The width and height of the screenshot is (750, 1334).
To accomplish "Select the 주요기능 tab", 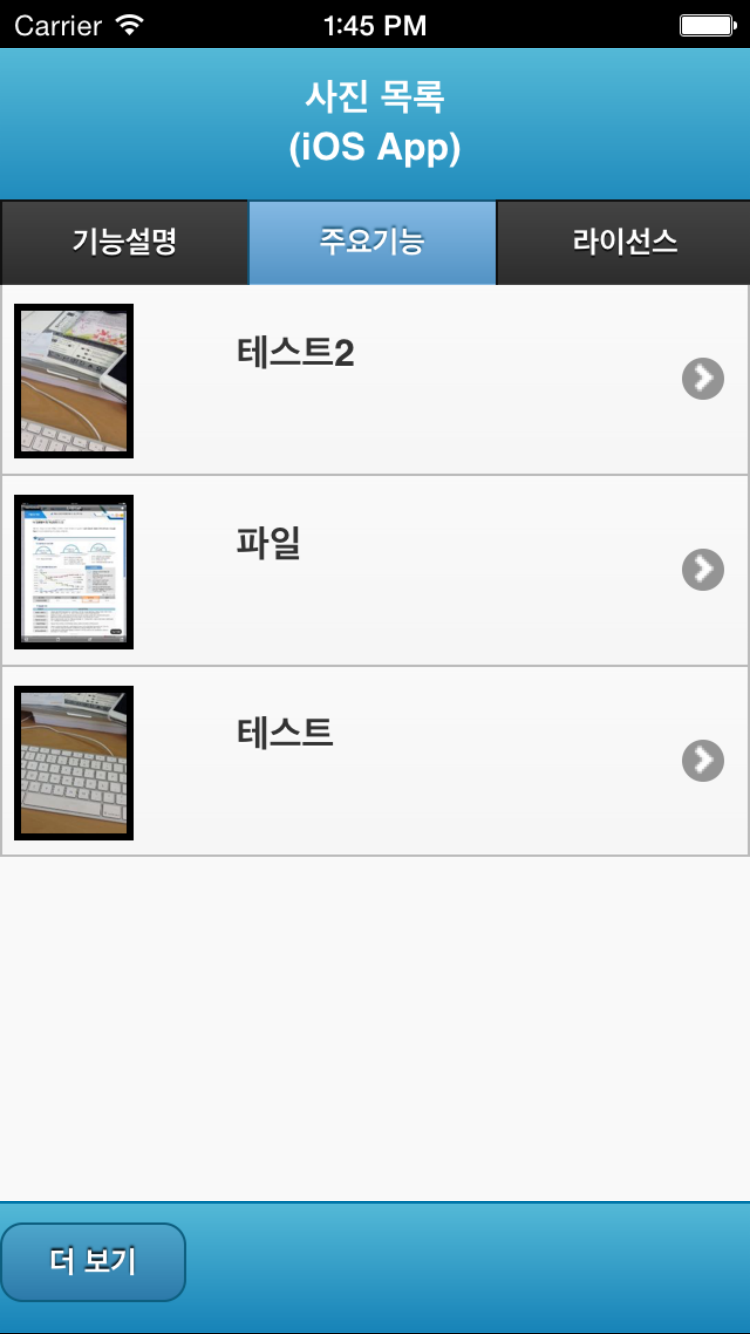I will pos(372,242).
